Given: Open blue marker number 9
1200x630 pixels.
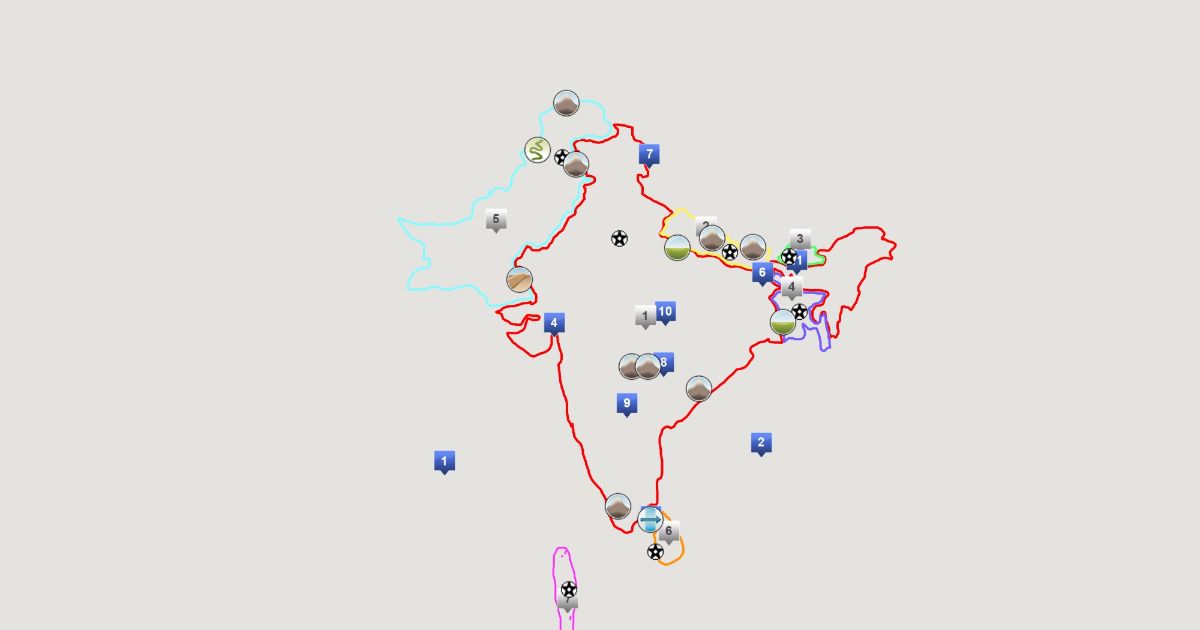Looking at the screenshot, I should [627, 404].
